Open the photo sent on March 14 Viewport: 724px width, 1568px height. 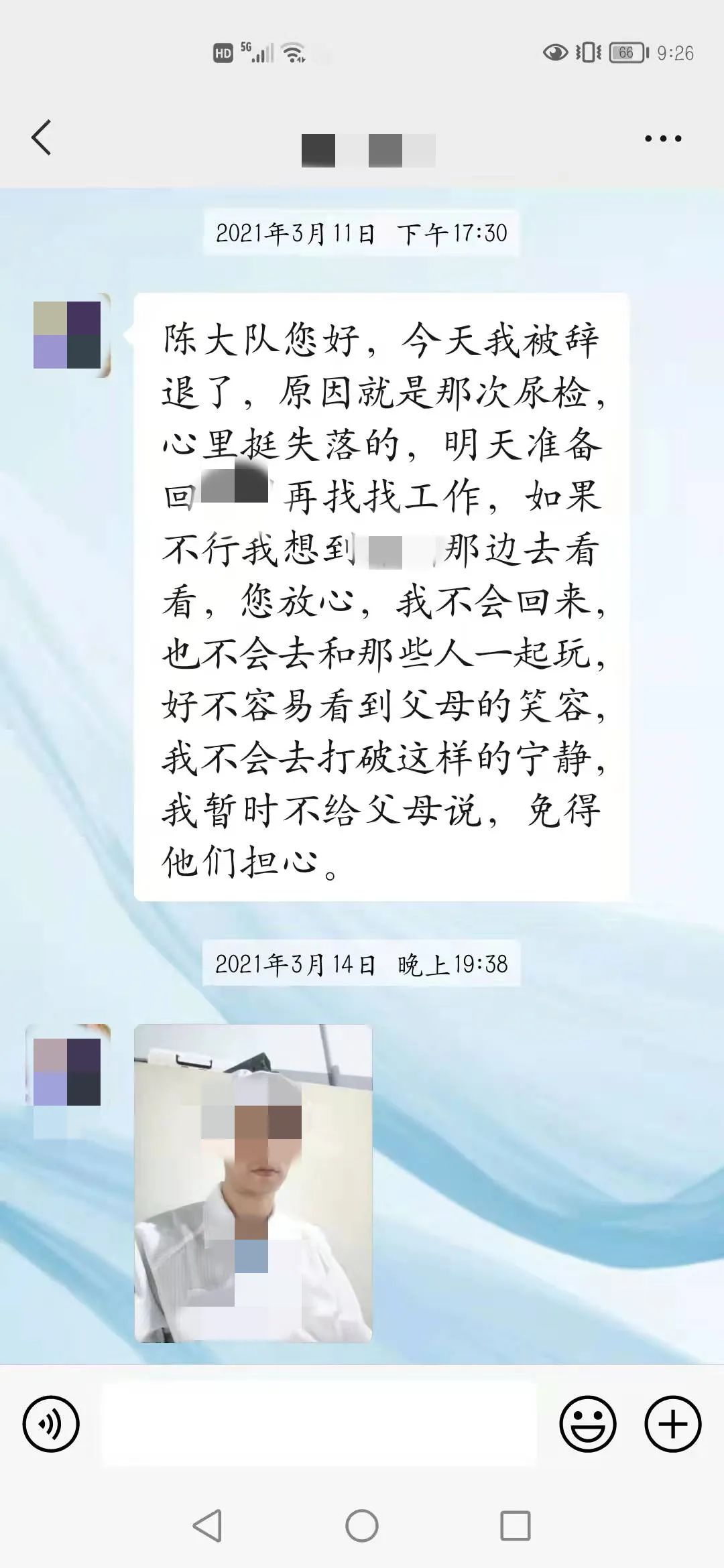pyautogui.click(x=253, y=1183)
